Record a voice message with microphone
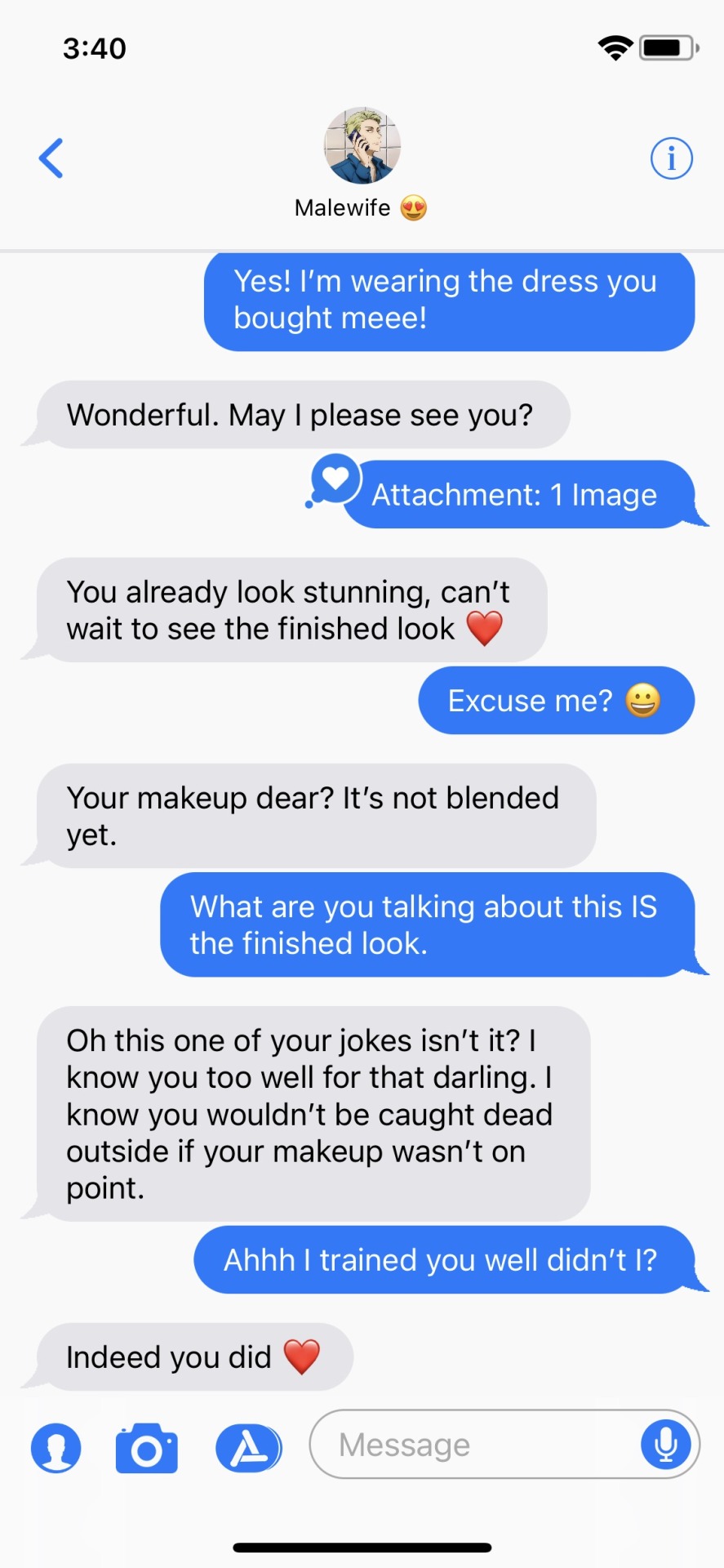Image resolution: width=724 pixels, height=1568 pixels. coord(665,1444)
